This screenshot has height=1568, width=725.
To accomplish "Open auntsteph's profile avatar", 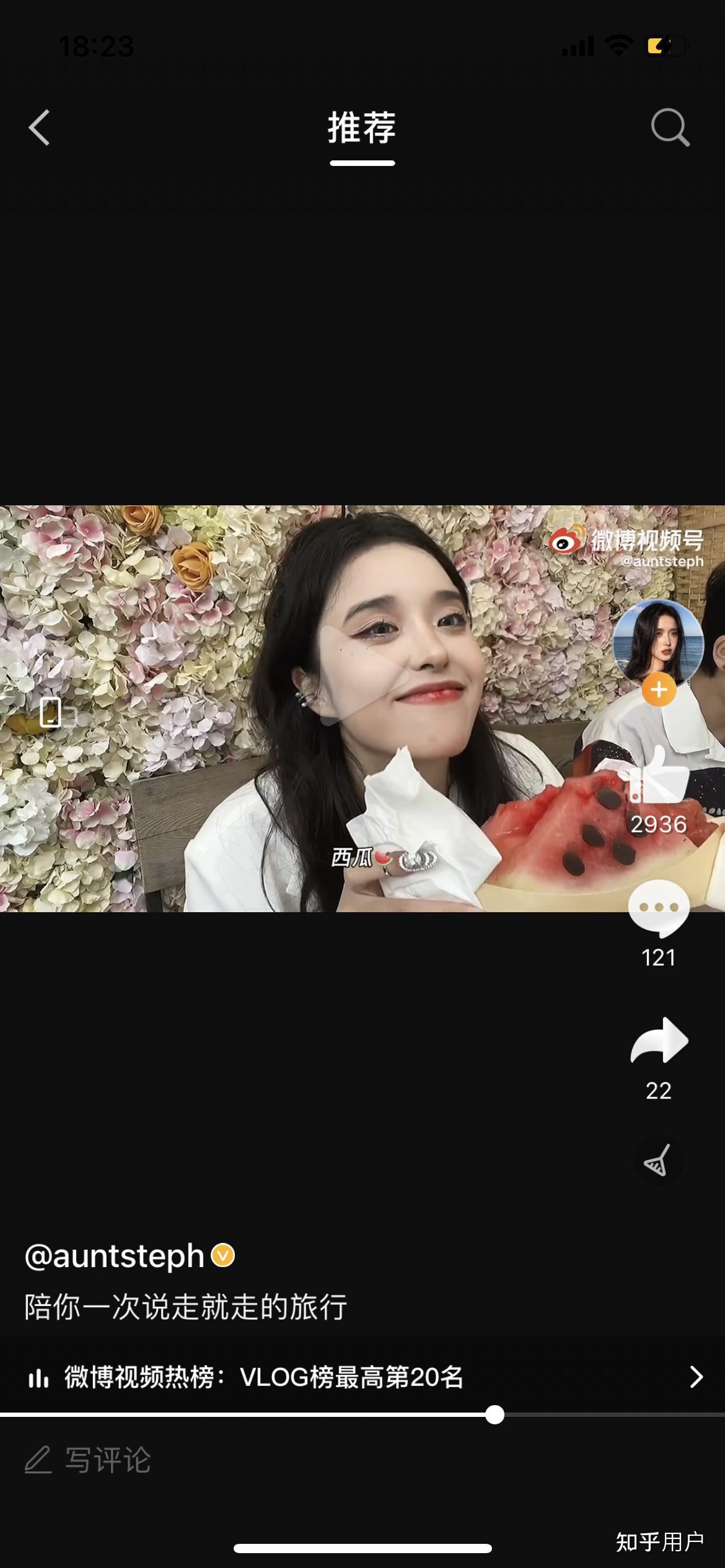I will [x=658, y=641].
